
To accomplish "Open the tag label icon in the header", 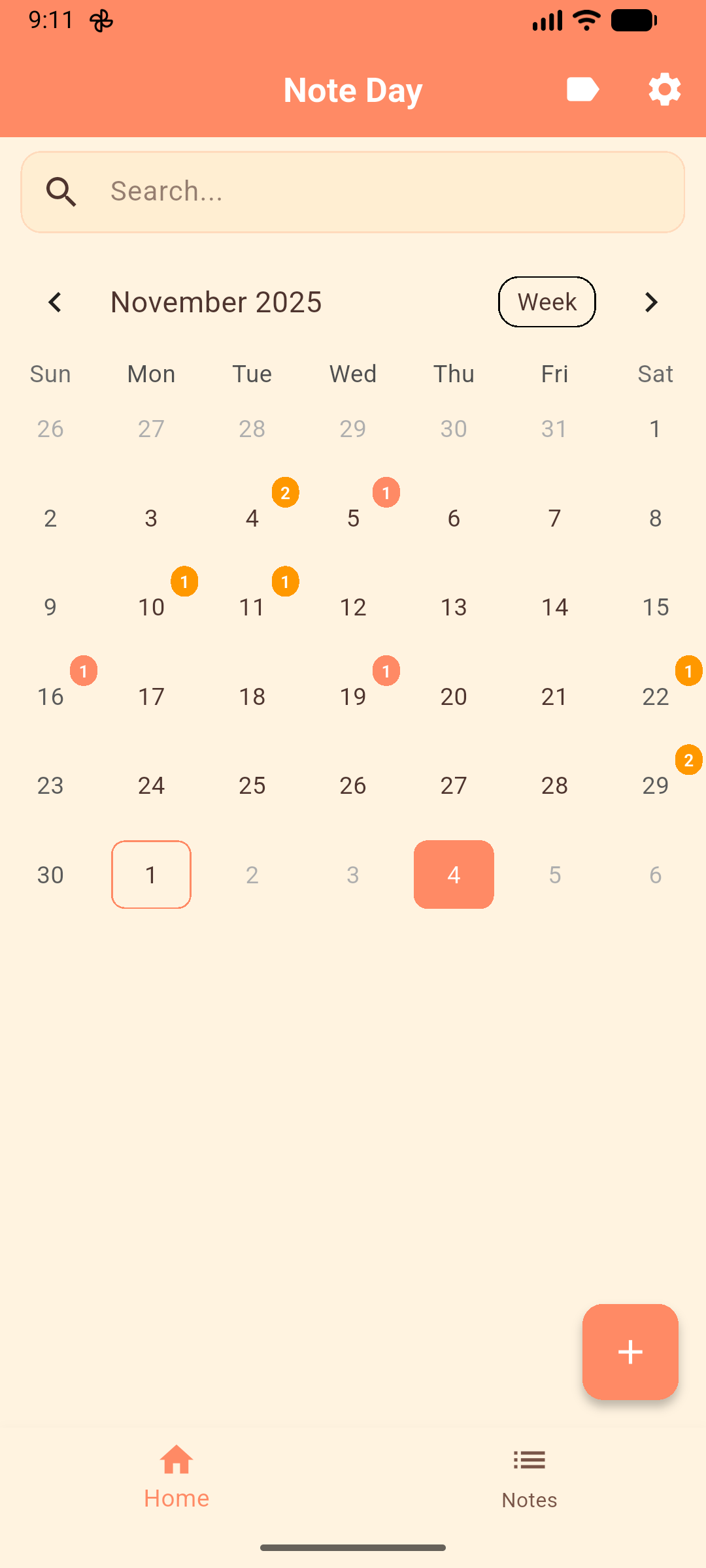I will [x=582, y=90].
